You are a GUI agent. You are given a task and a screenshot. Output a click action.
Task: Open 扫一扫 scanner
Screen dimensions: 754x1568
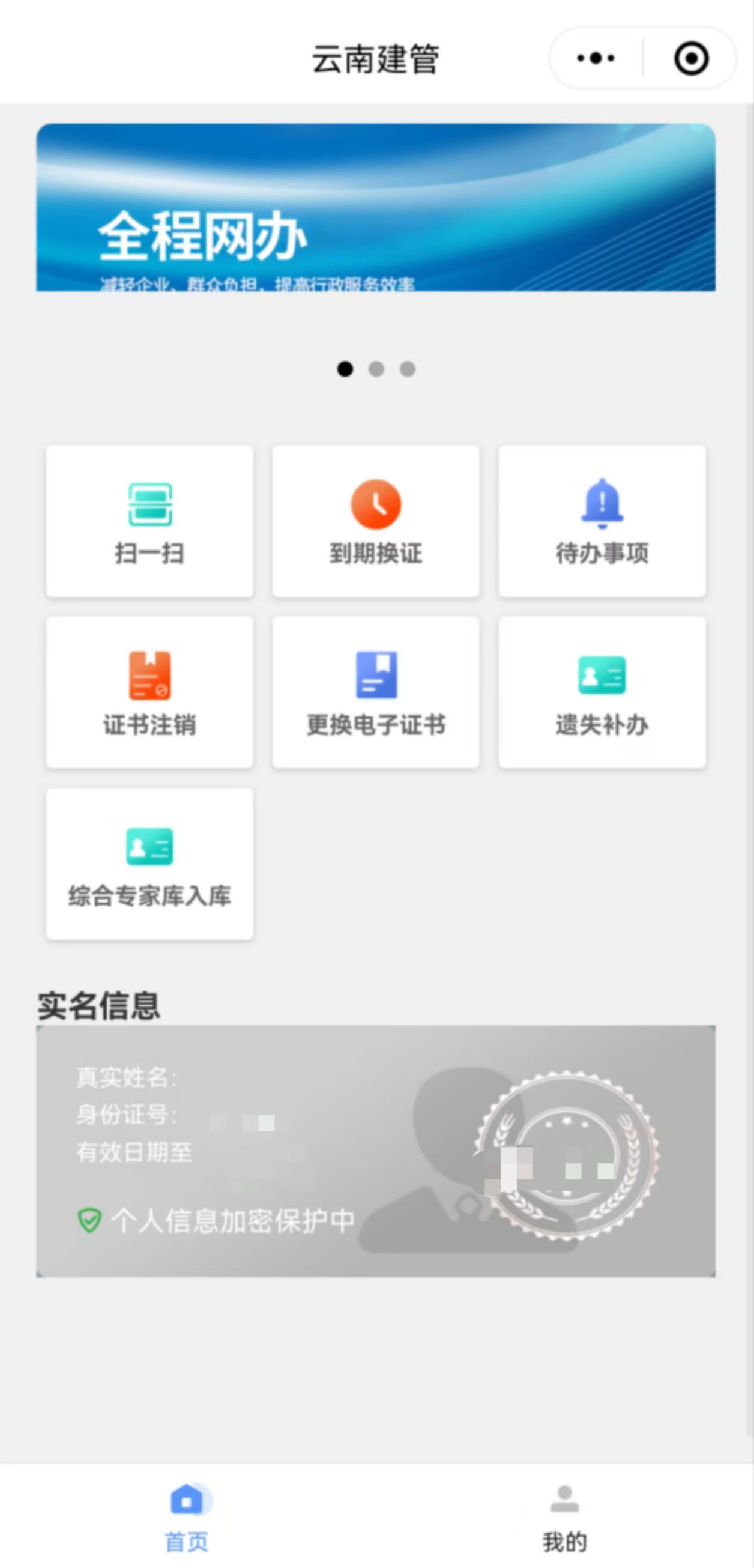pyautogui.click(x=149, y=521)
